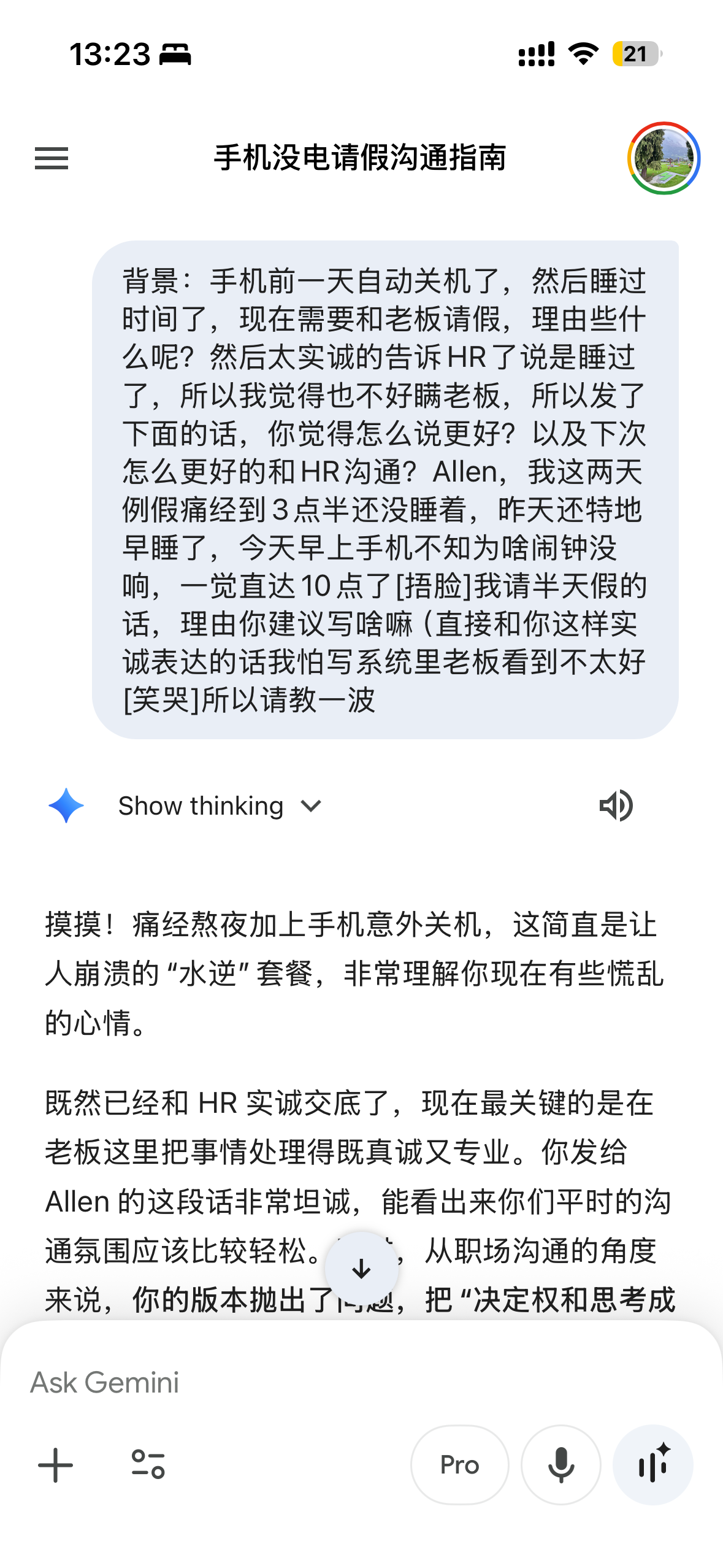Start voice input with the microphone
Viewport: 723px width, 1568px height.
(560, 1465)
